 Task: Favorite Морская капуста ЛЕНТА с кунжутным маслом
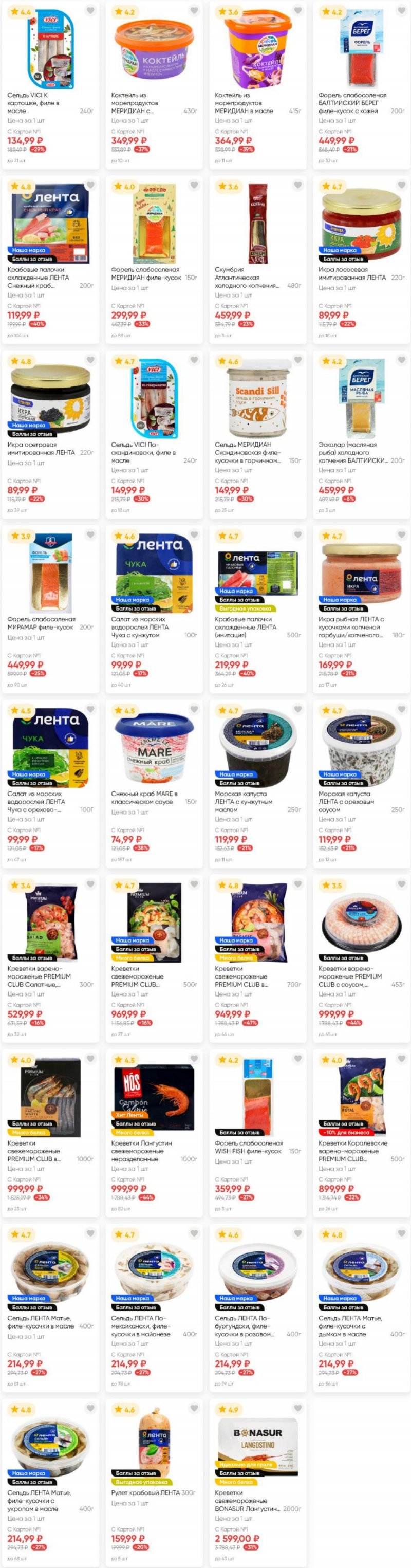(x=298, y=710)
